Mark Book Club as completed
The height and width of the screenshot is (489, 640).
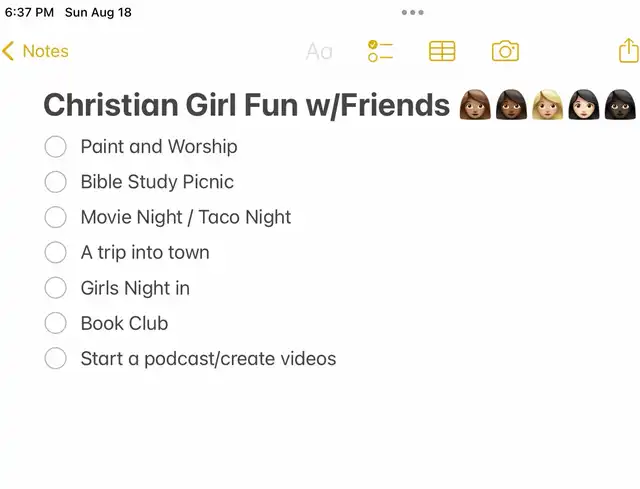pos(55,323)
